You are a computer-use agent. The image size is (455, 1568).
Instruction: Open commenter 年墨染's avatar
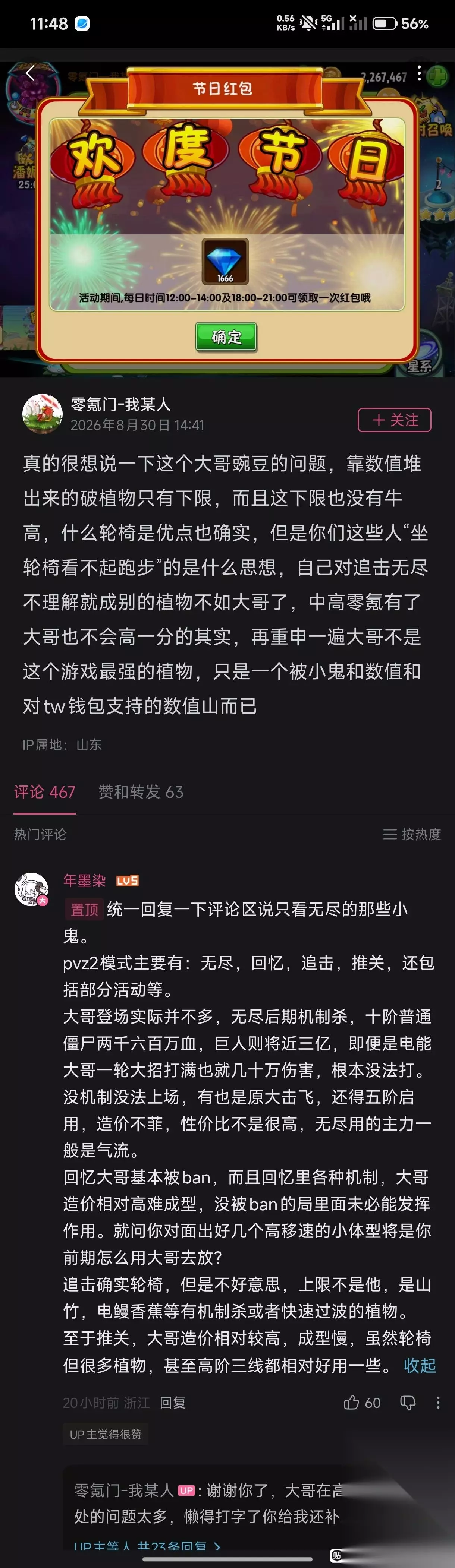(x=31, y=889)
